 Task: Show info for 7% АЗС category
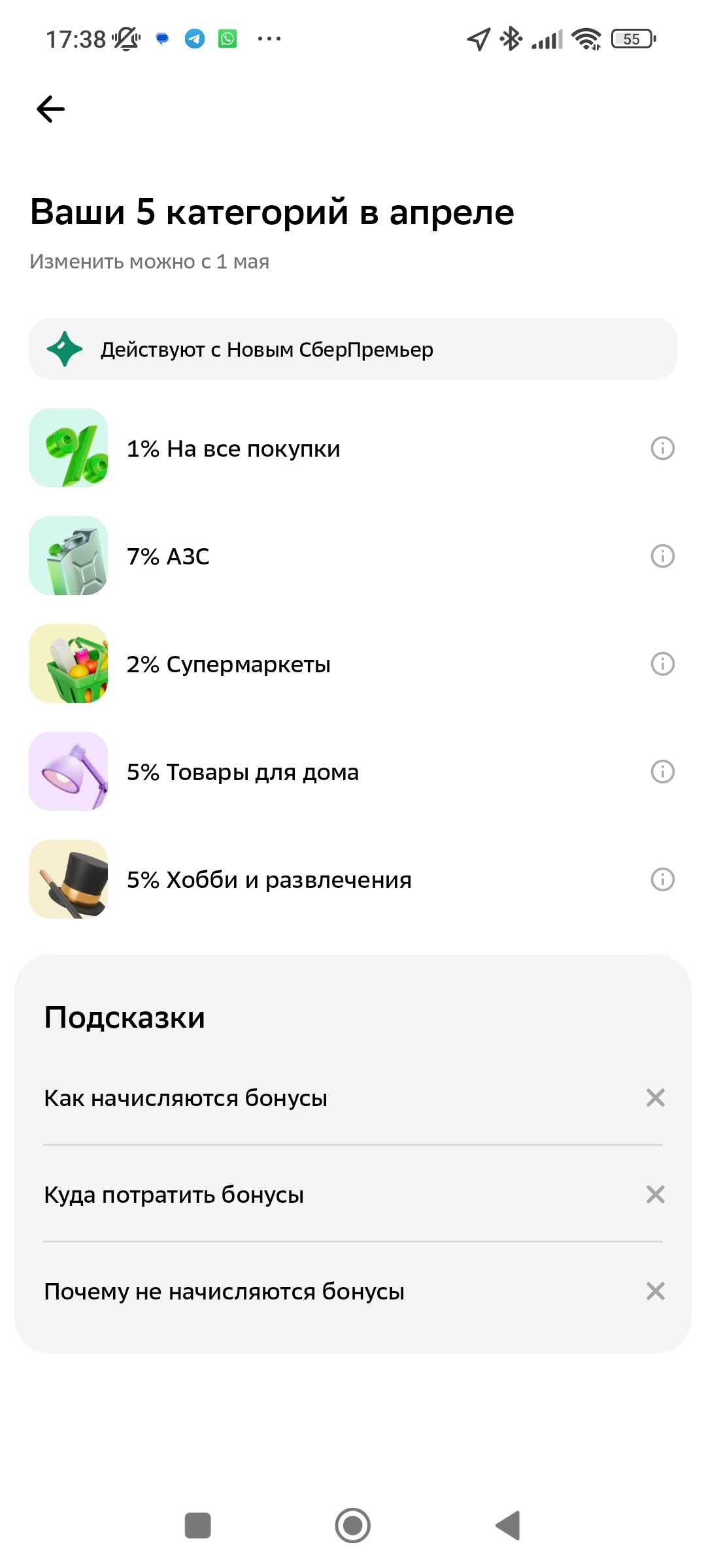(x=662, y=556)
